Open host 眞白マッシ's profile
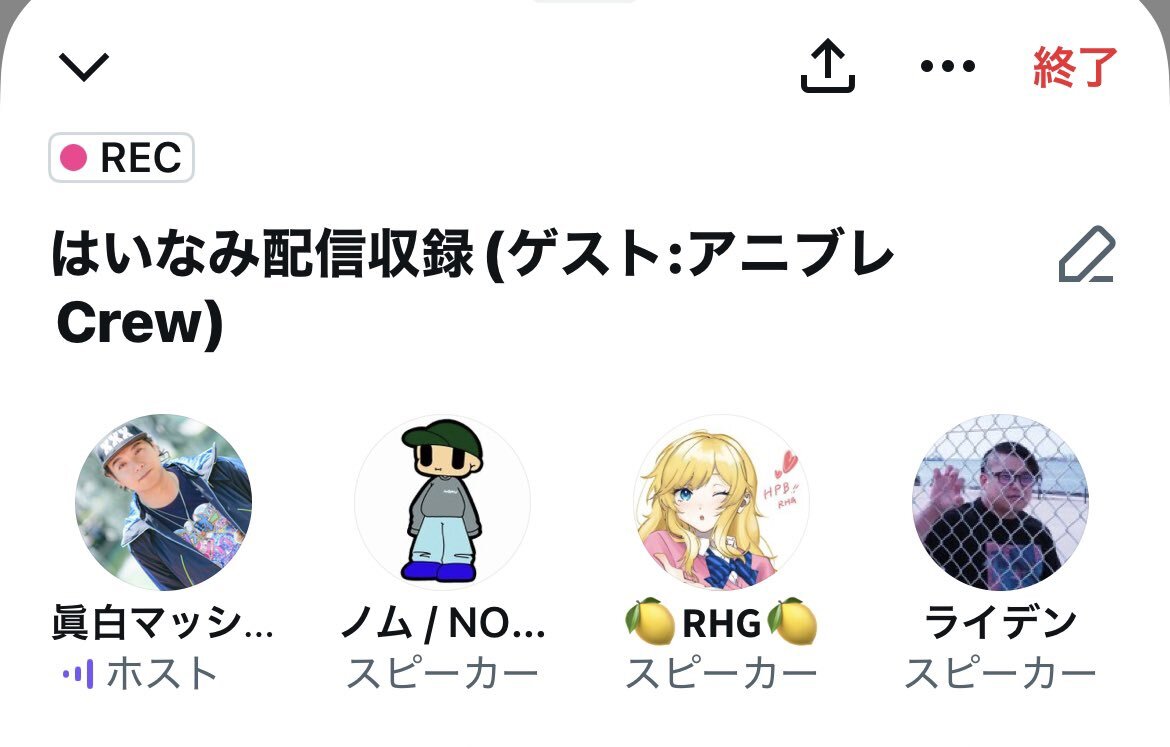 tap(163, 502)
